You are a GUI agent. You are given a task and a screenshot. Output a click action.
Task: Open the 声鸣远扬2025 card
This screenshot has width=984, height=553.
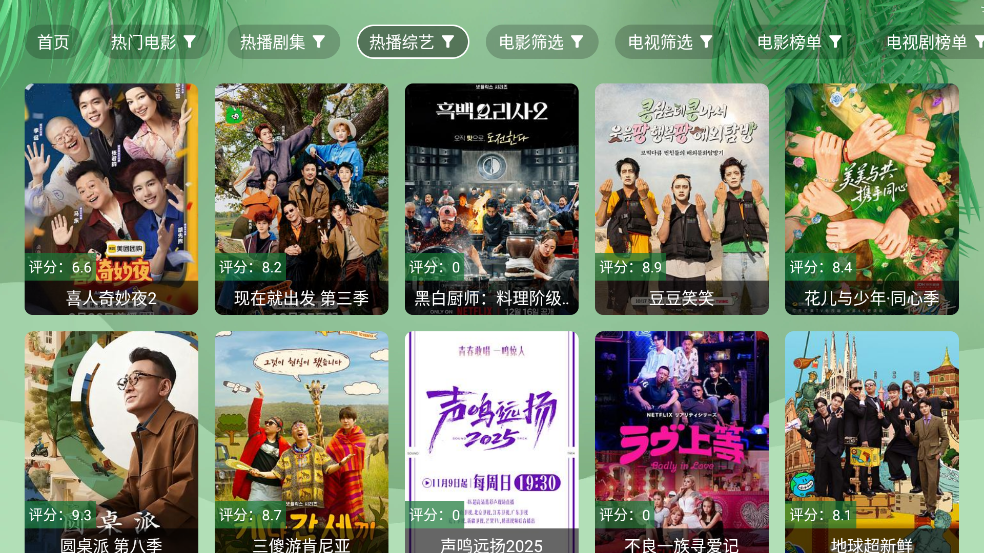point(491,442)
